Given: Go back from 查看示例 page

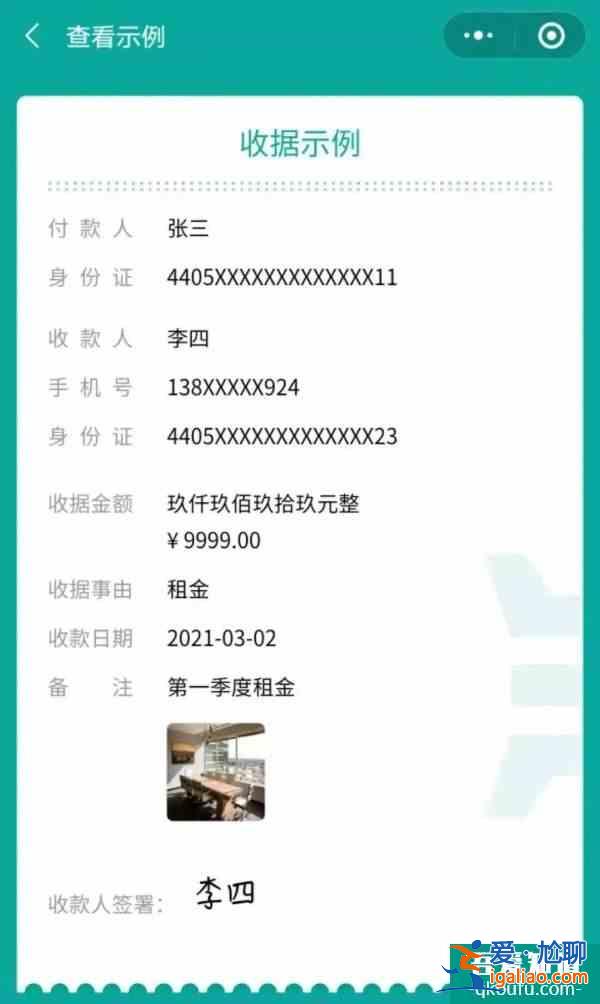Looking at the screenshot, I should point(32,36).
